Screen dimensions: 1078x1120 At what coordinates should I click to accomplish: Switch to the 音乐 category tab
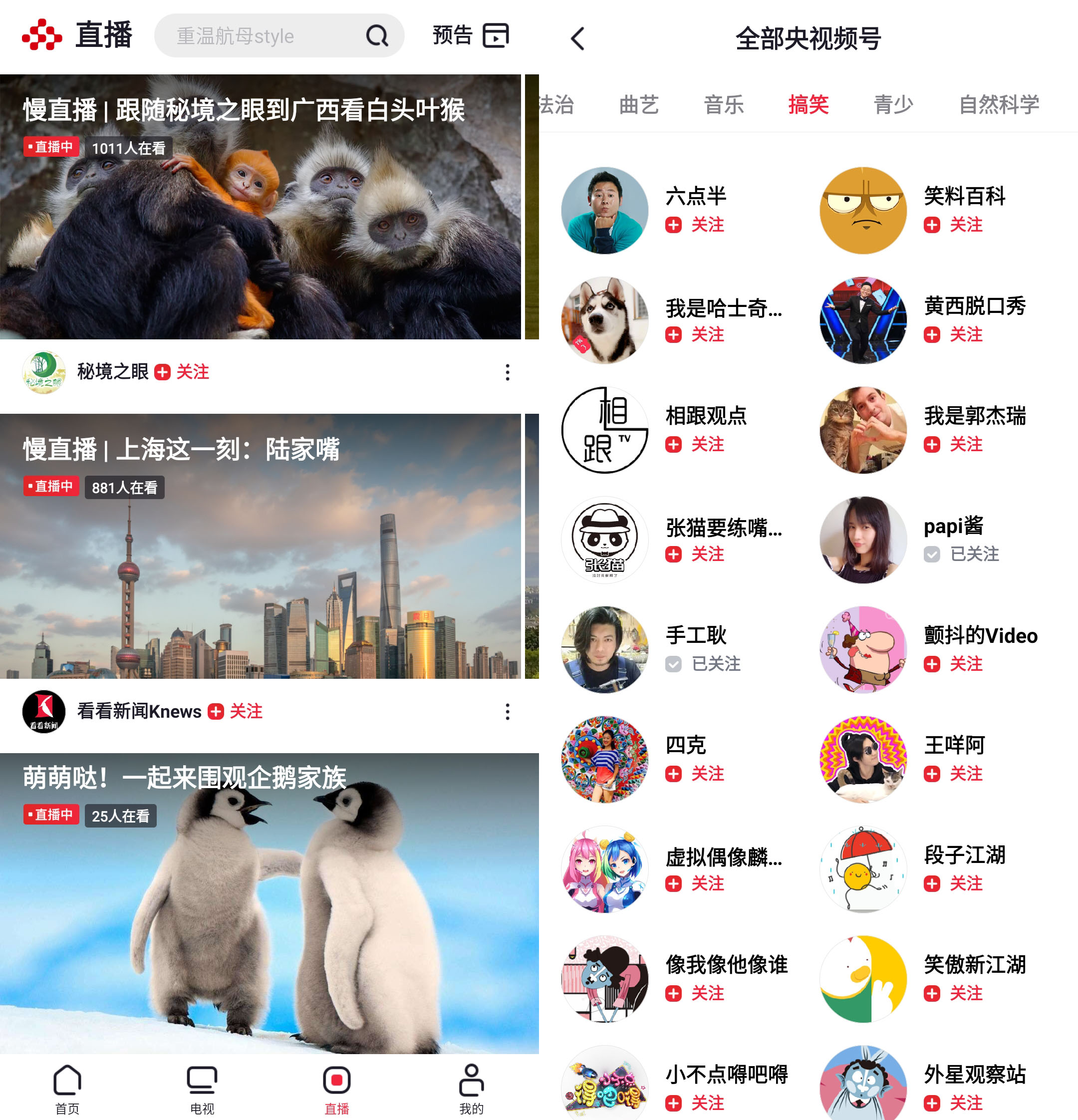coord(723,105)
